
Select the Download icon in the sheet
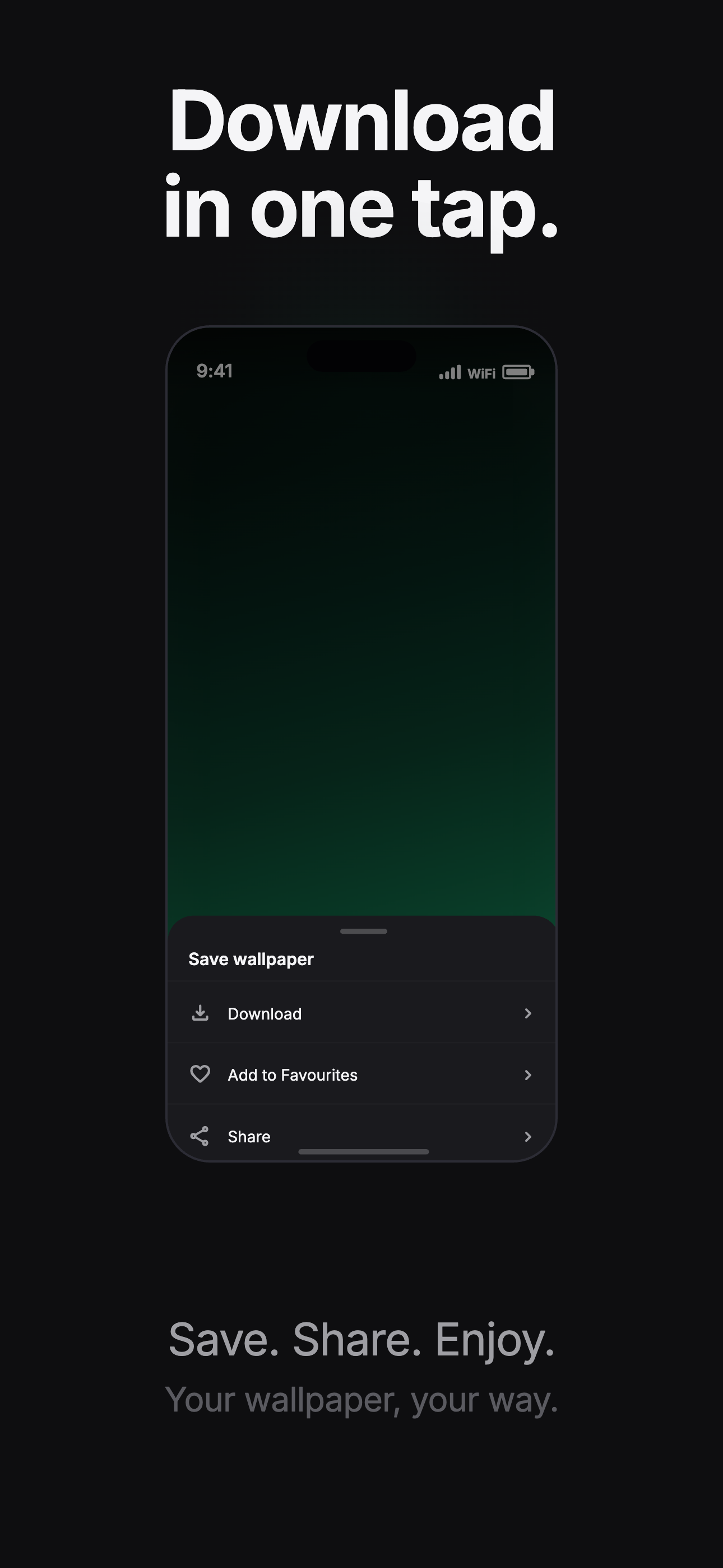tap(201, 1013)
